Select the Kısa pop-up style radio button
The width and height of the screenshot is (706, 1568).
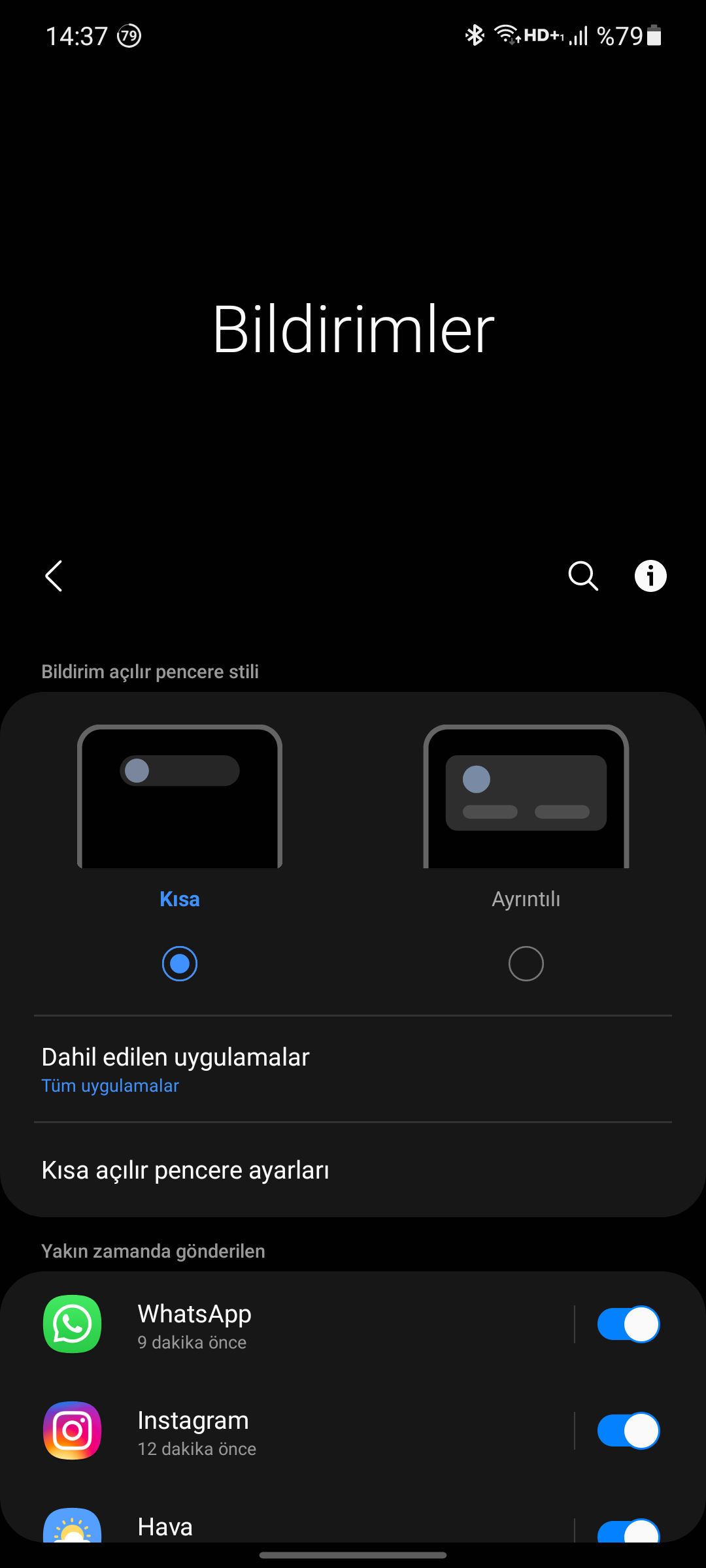tap(180, 964)
